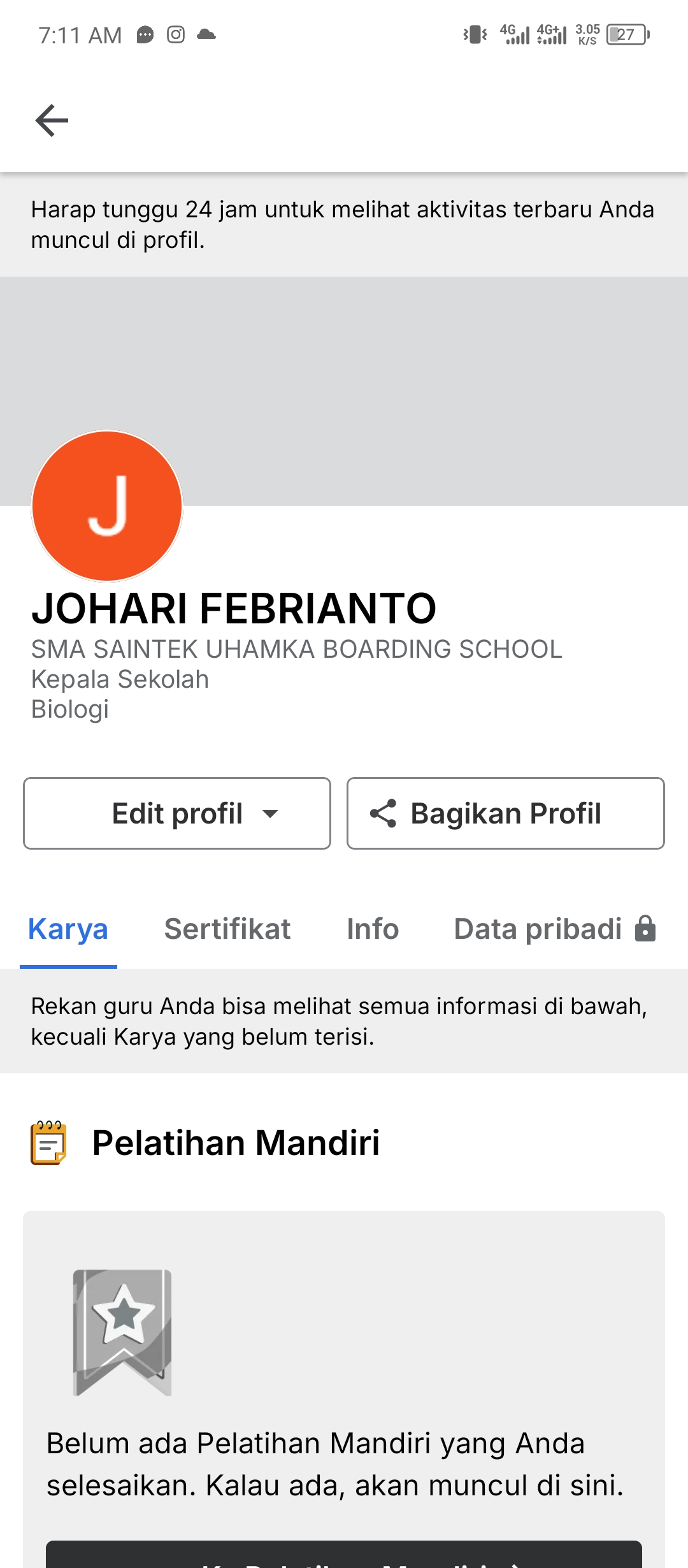View the locked Data pribadi tab
Viewport: 688px width, 1568px height.
point(554,929)
